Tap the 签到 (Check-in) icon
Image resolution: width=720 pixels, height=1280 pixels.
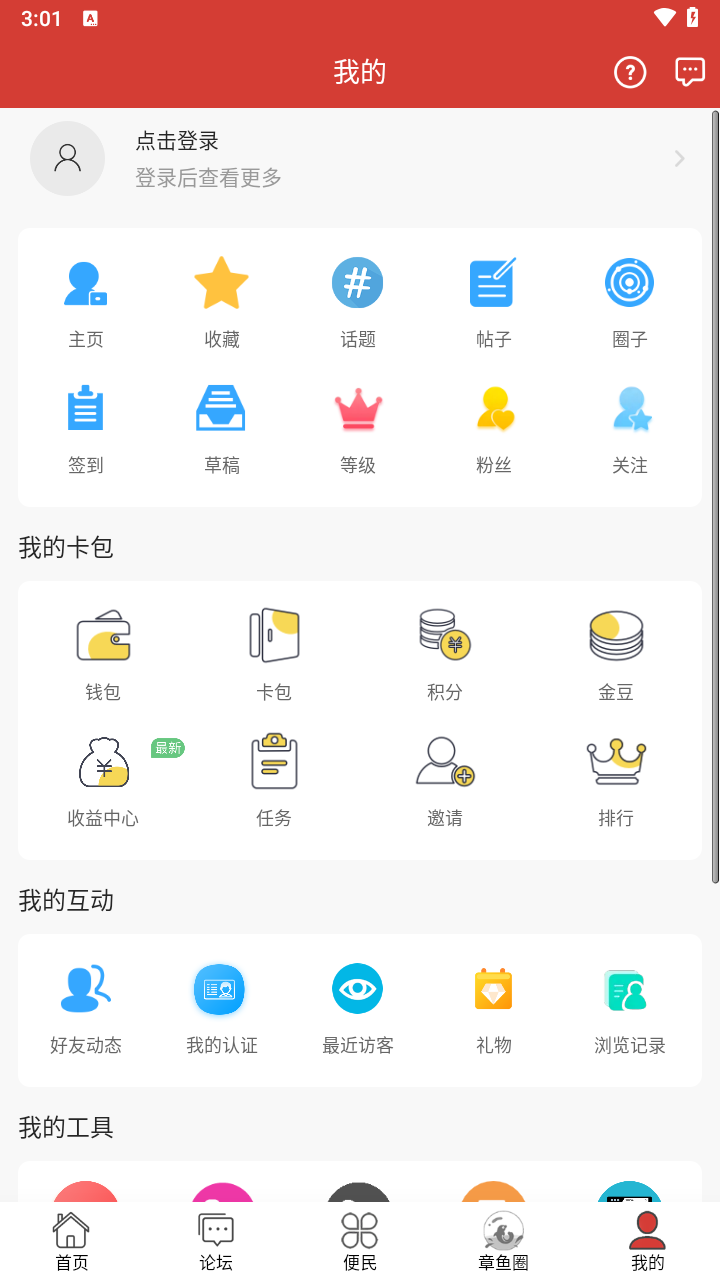point(85,408)
